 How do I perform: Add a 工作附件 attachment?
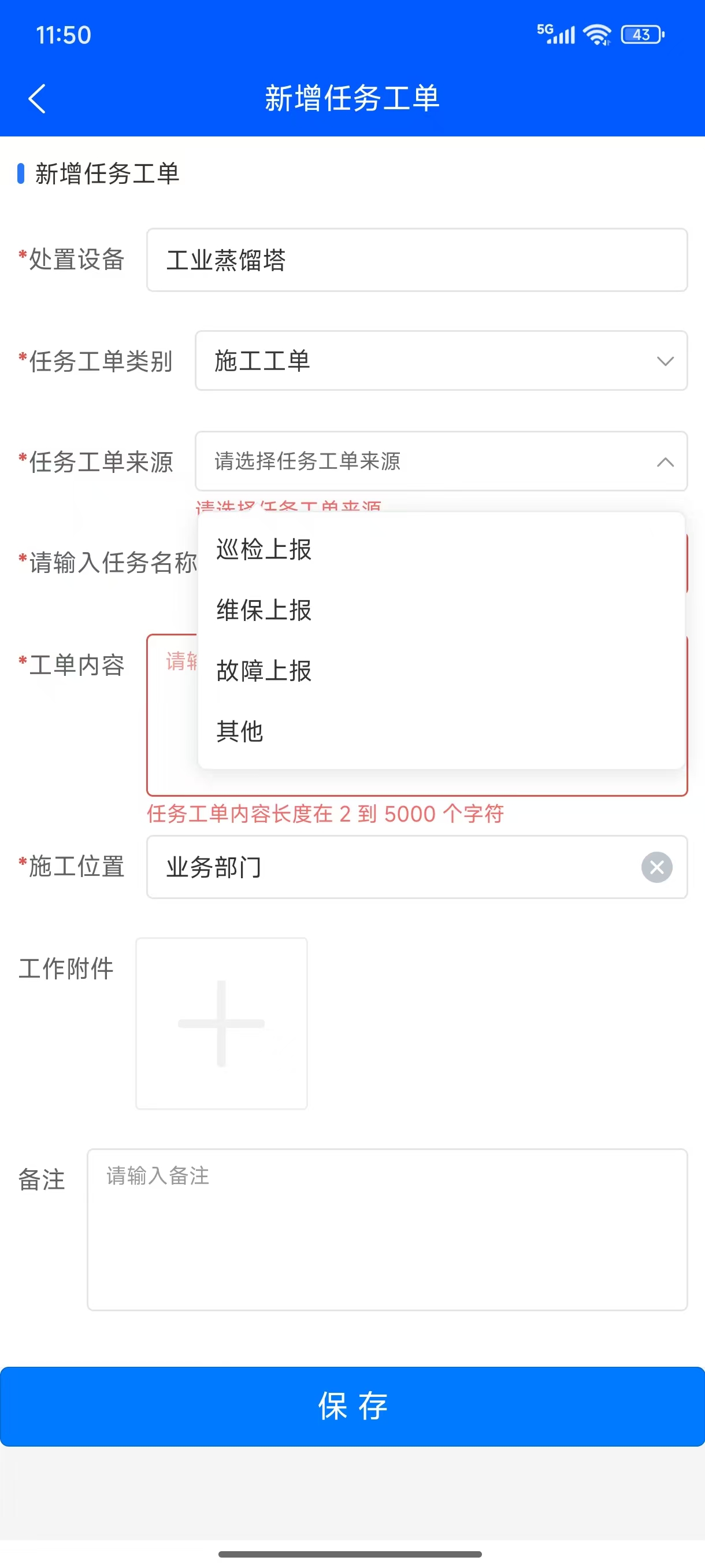[221, 1023]
